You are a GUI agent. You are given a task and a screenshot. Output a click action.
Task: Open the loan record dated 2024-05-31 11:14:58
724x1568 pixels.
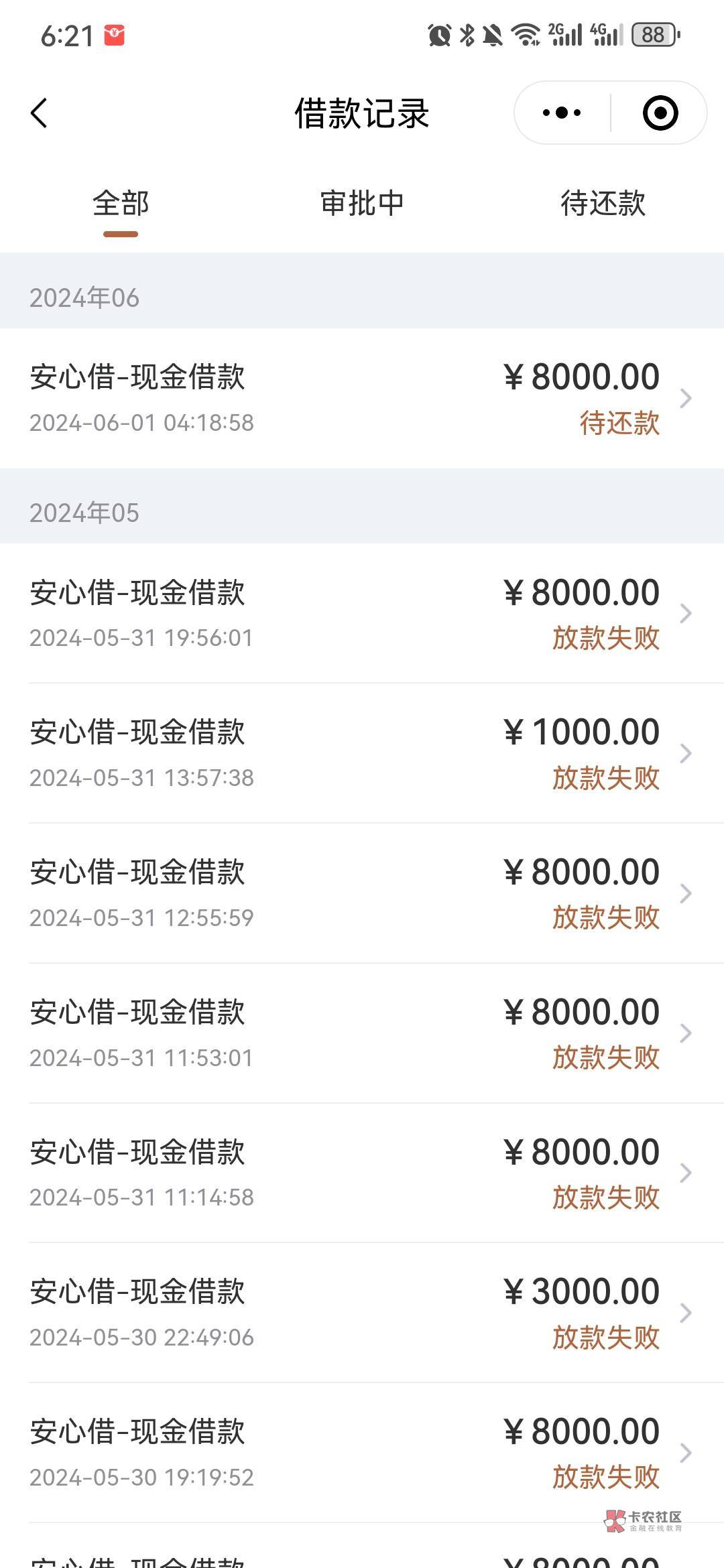pos(362,1173)
